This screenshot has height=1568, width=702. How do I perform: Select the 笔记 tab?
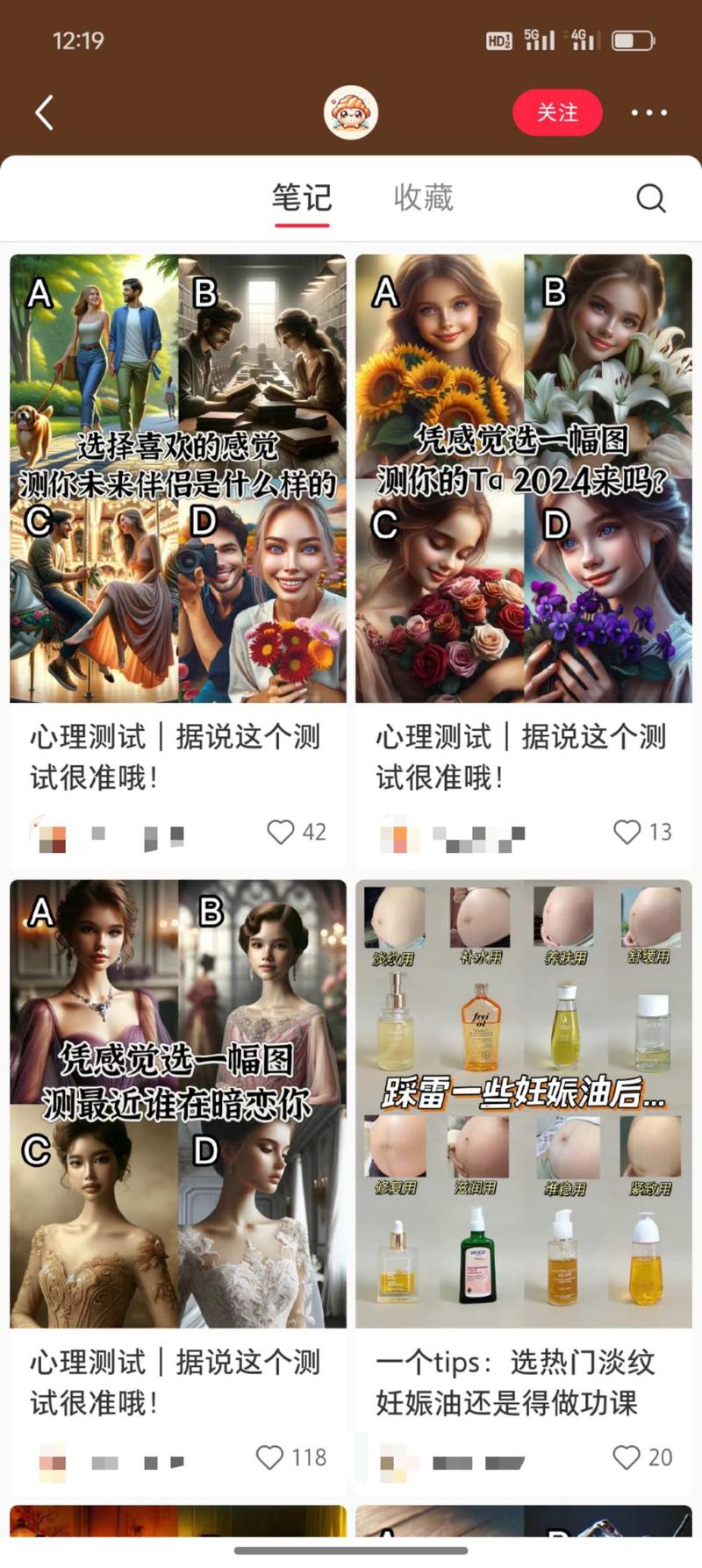[301, 198]
